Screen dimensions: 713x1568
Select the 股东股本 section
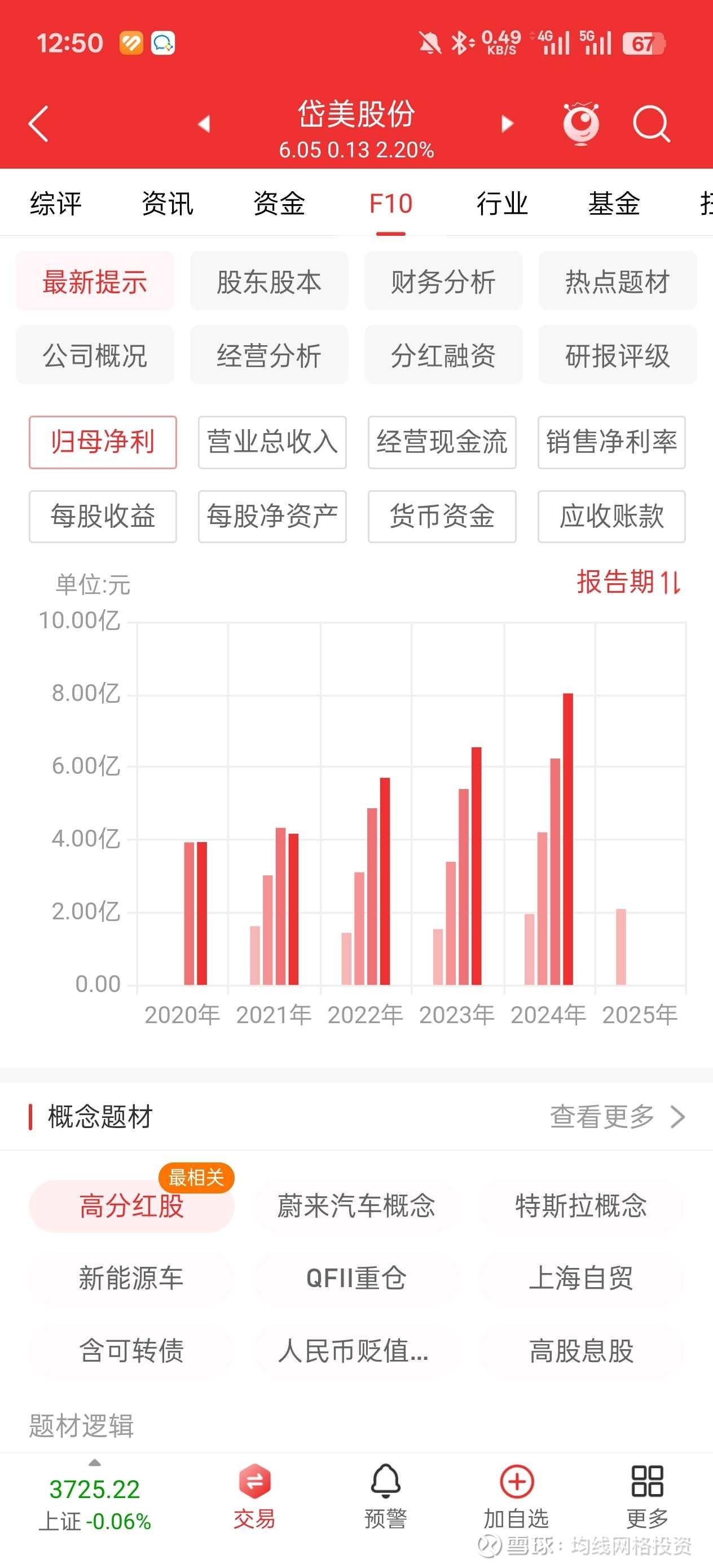pos(269,282)
